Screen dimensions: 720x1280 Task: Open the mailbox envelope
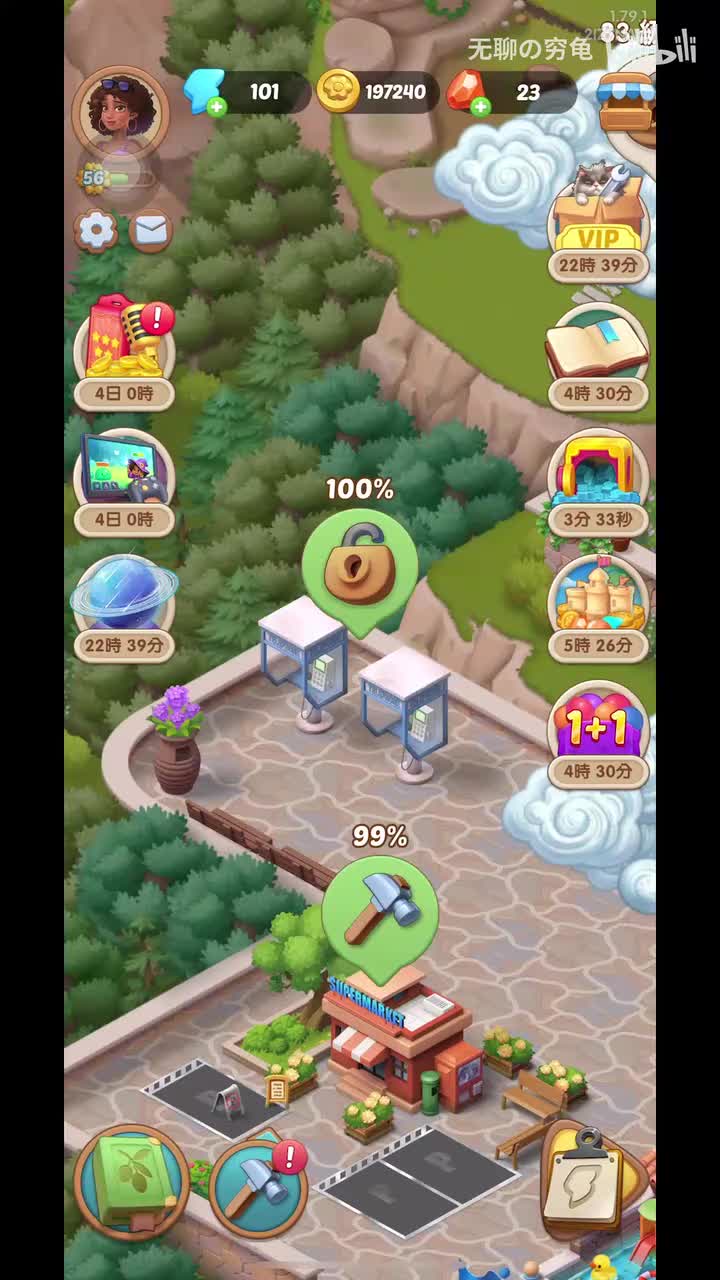point(150,231)
